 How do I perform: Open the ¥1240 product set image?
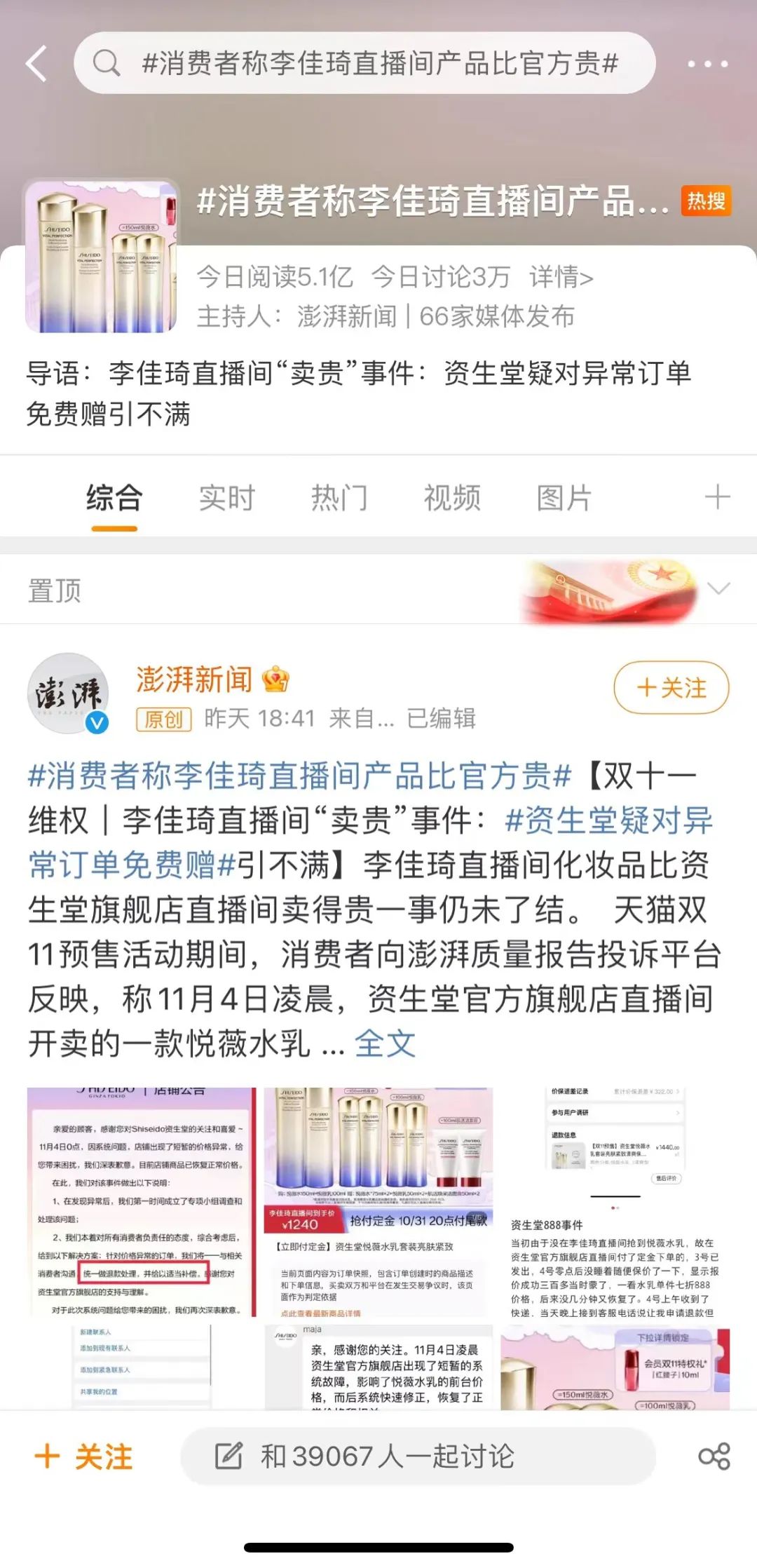(378, 1201)
